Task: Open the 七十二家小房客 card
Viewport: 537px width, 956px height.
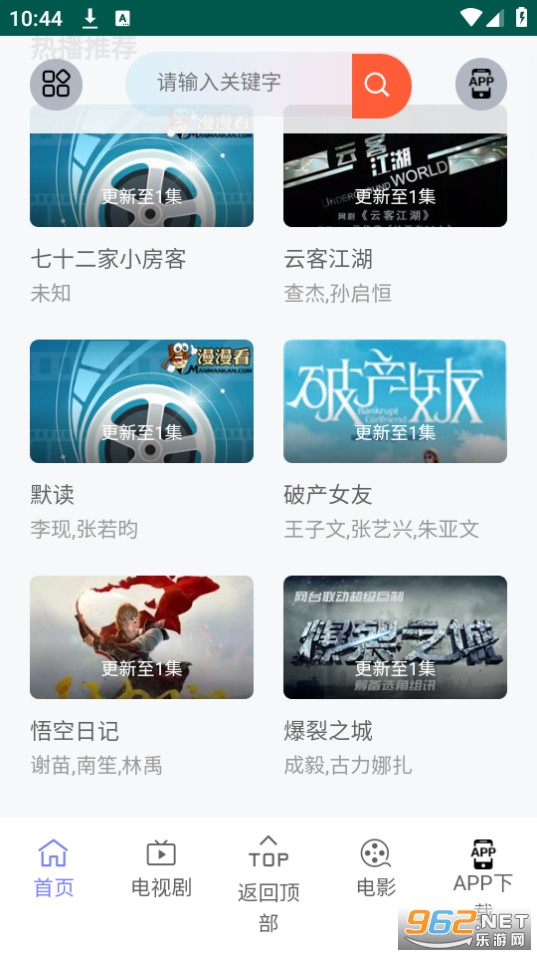Action: click(x=141, y=205)
